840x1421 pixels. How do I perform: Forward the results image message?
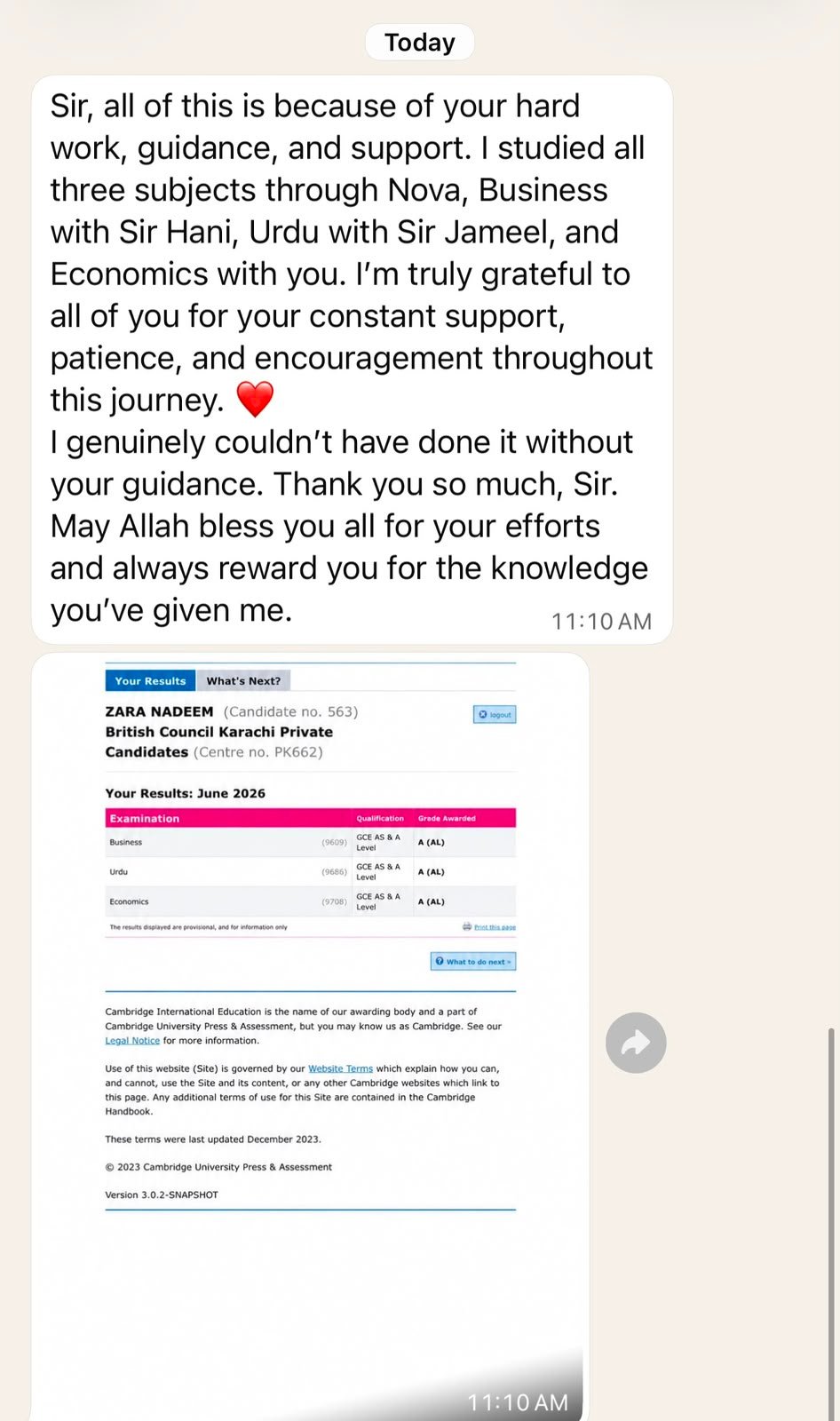636,1043
